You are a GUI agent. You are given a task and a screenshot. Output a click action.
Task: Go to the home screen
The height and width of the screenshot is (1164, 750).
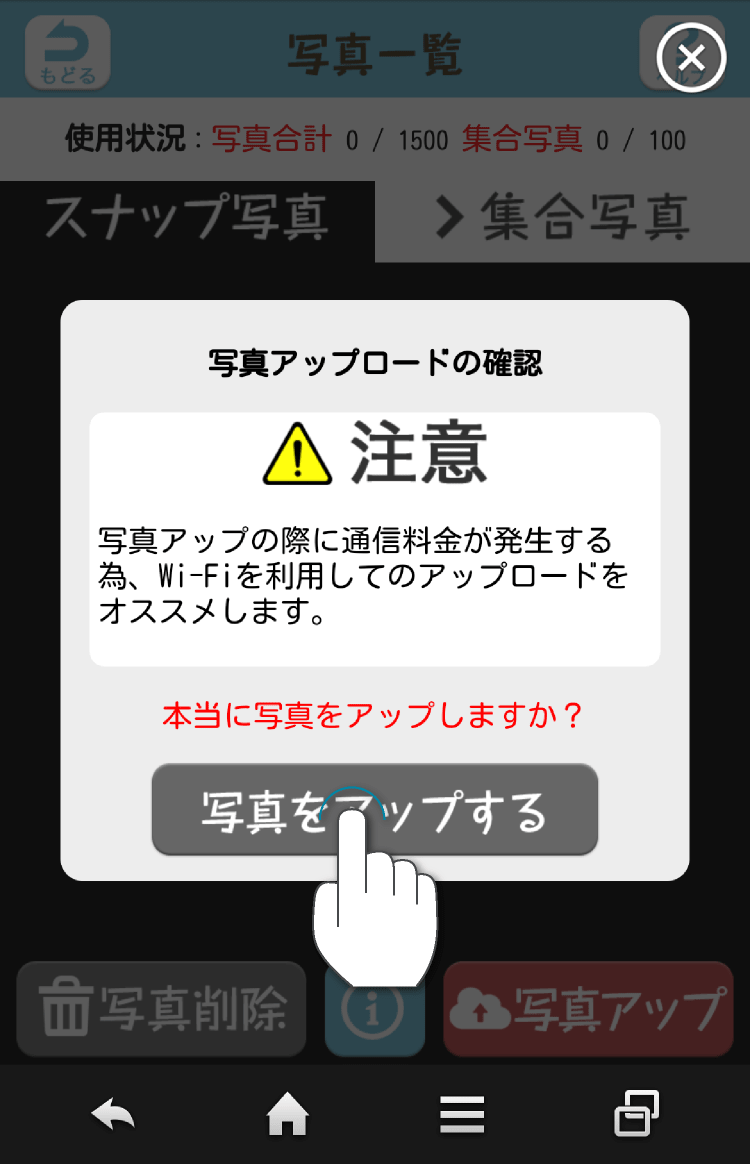(287, 1114)
